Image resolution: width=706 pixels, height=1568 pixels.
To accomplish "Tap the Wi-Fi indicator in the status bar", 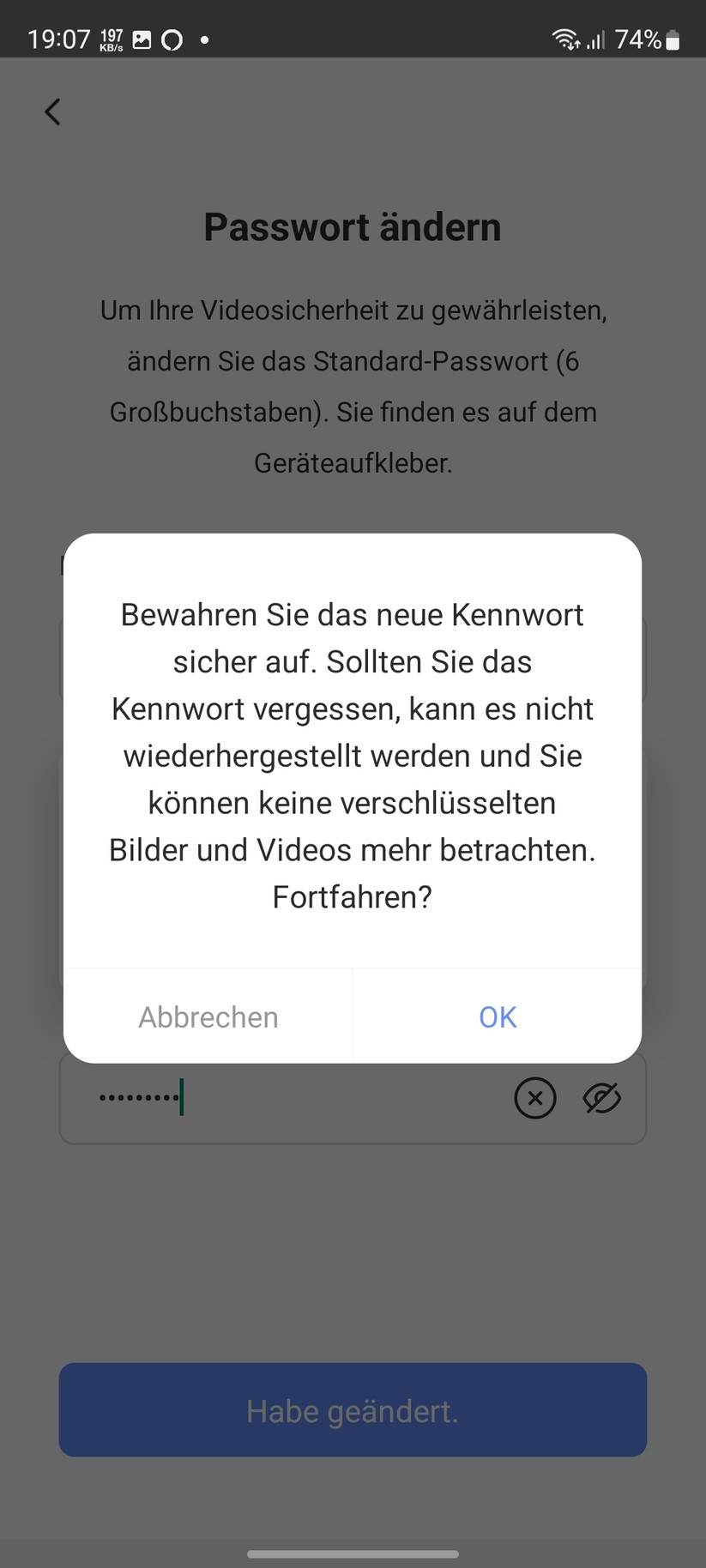I will pyautogui.click(x=565, y=39).
